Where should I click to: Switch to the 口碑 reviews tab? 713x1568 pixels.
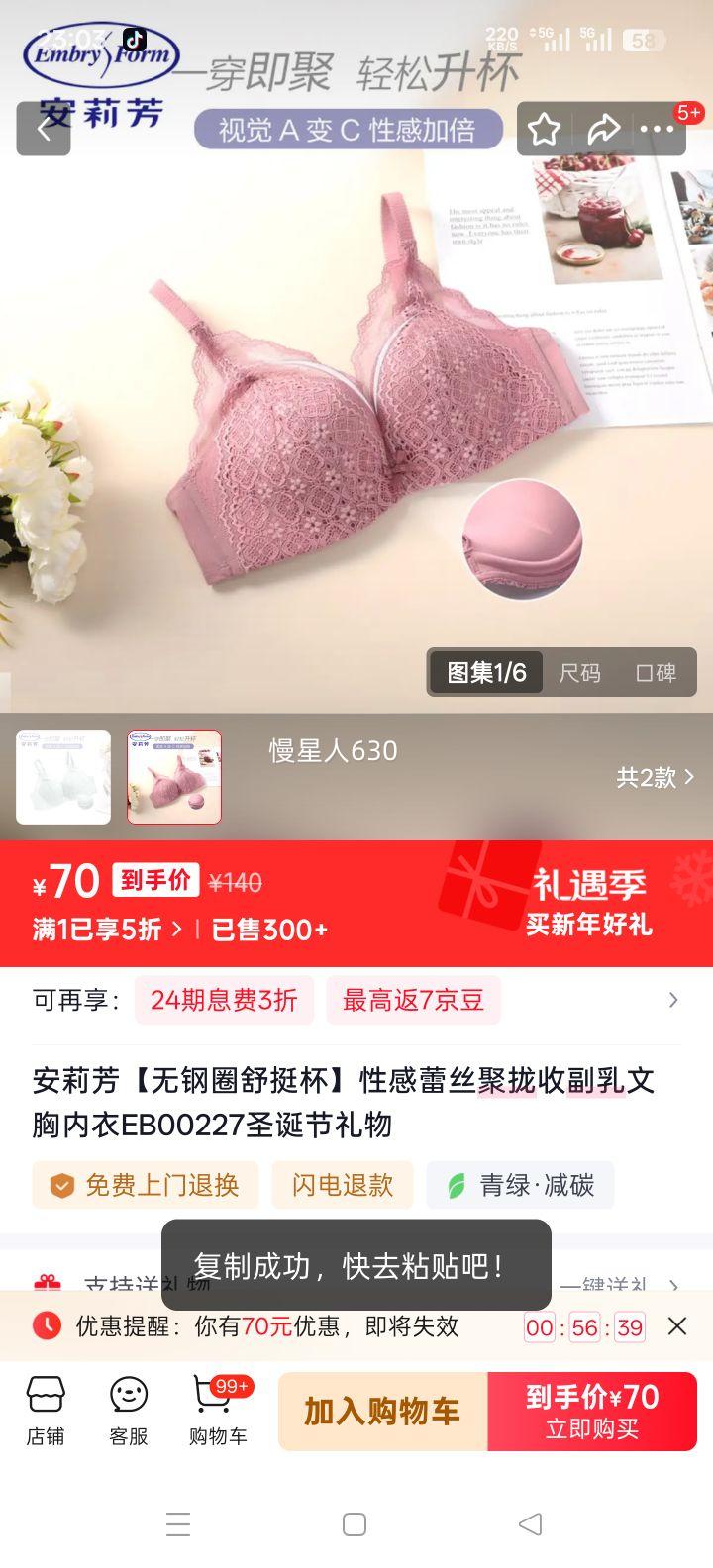pyautogui.click(x=656, y=672)
